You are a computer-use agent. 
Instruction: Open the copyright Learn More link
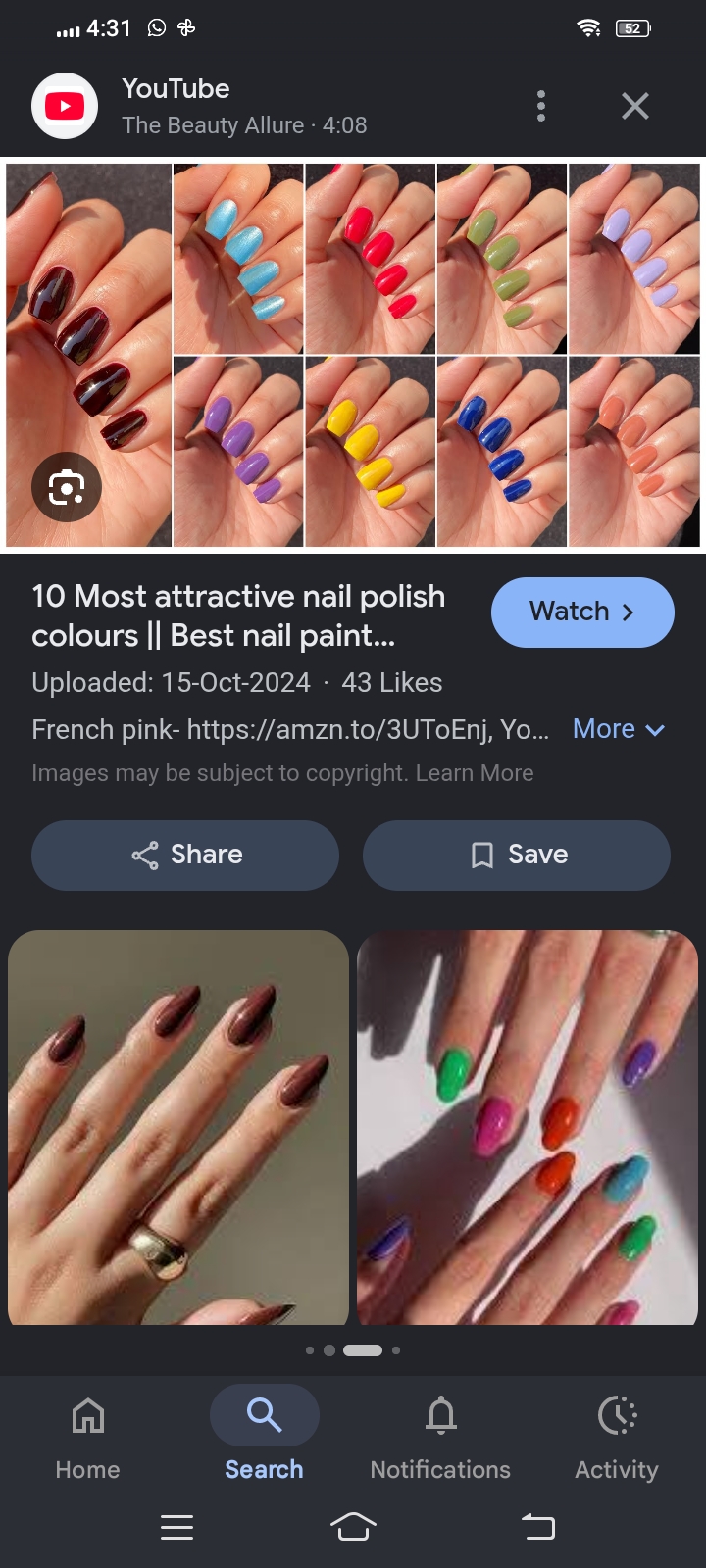click(x=475, y=773)
